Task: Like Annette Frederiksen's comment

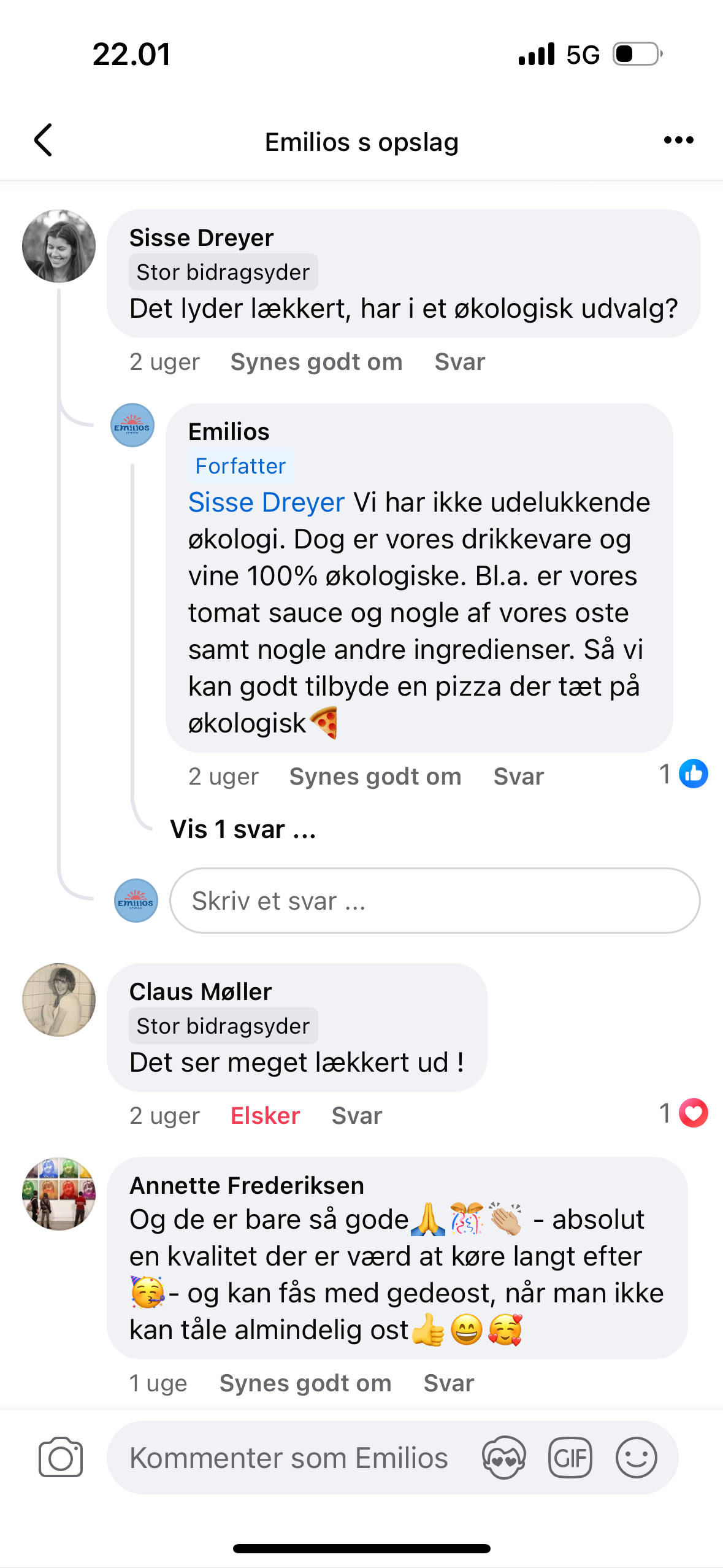Action: pos(305,1383)
